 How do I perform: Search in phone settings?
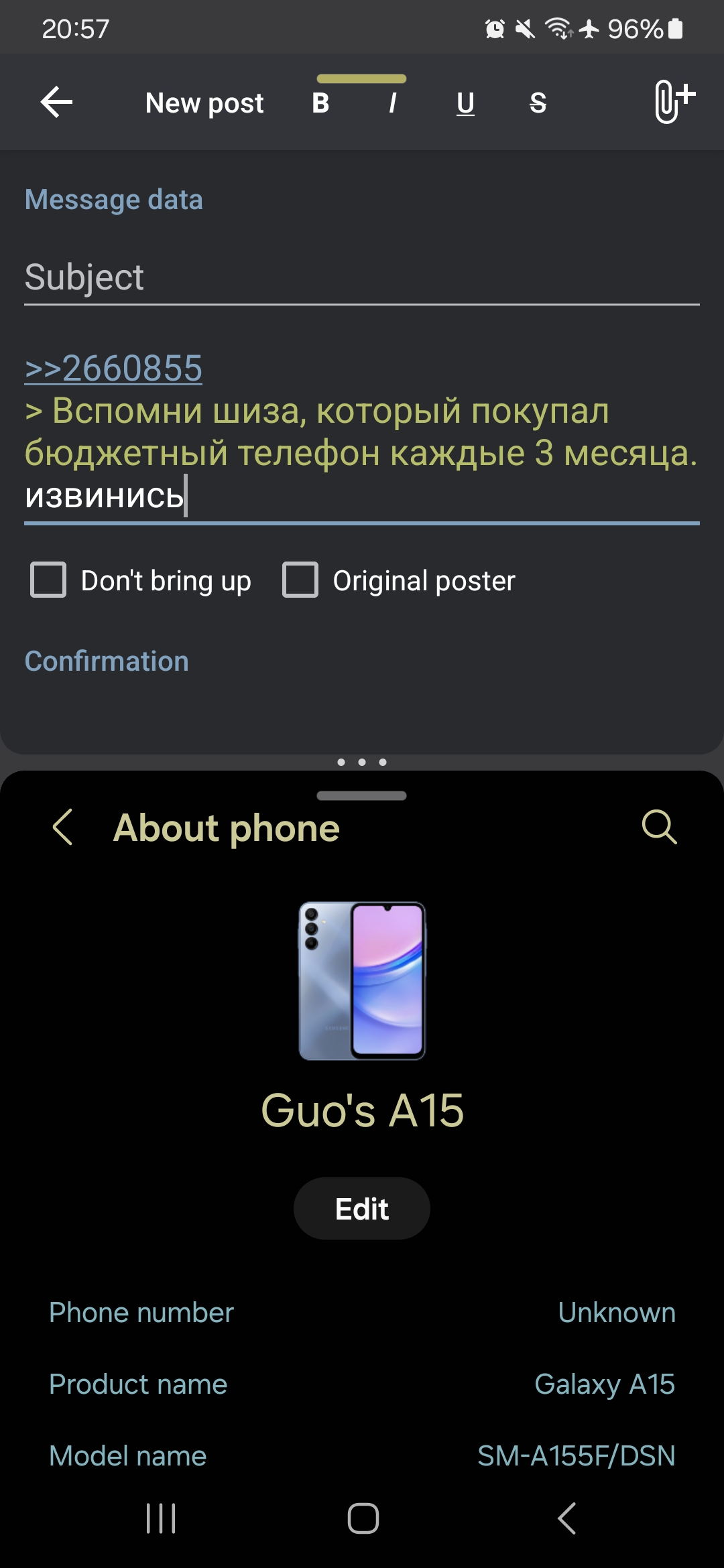point(660,827)
